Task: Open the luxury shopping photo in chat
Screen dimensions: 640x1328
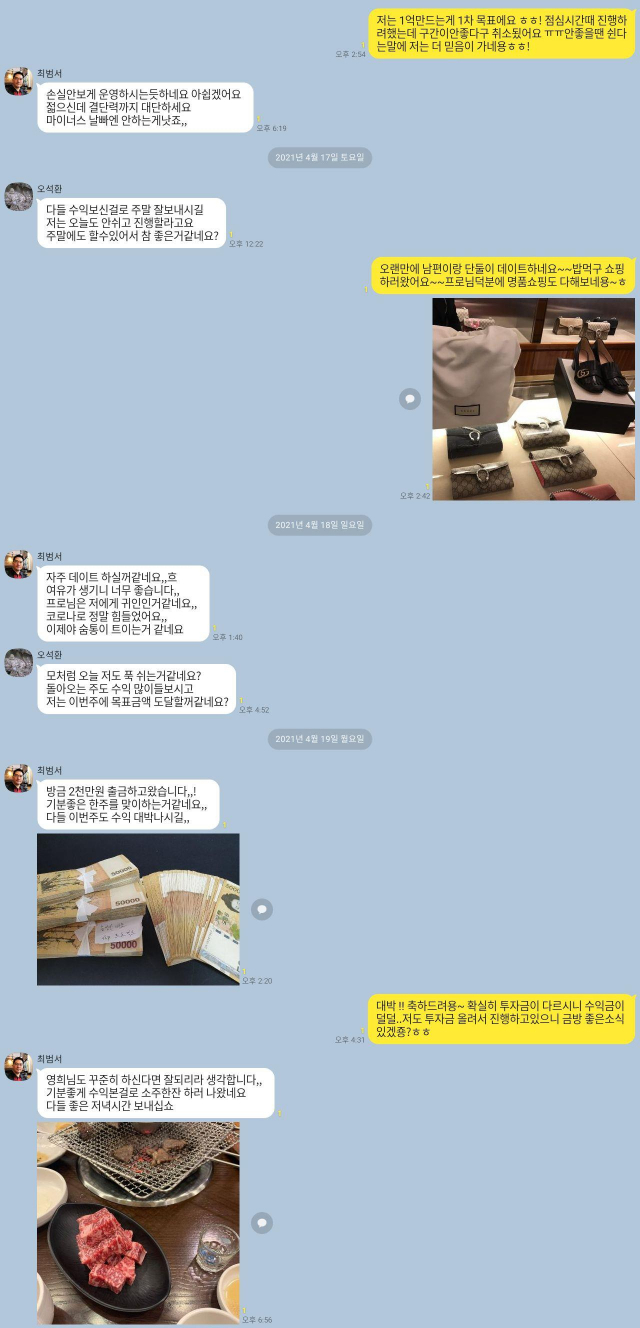Action: point(533,399)
